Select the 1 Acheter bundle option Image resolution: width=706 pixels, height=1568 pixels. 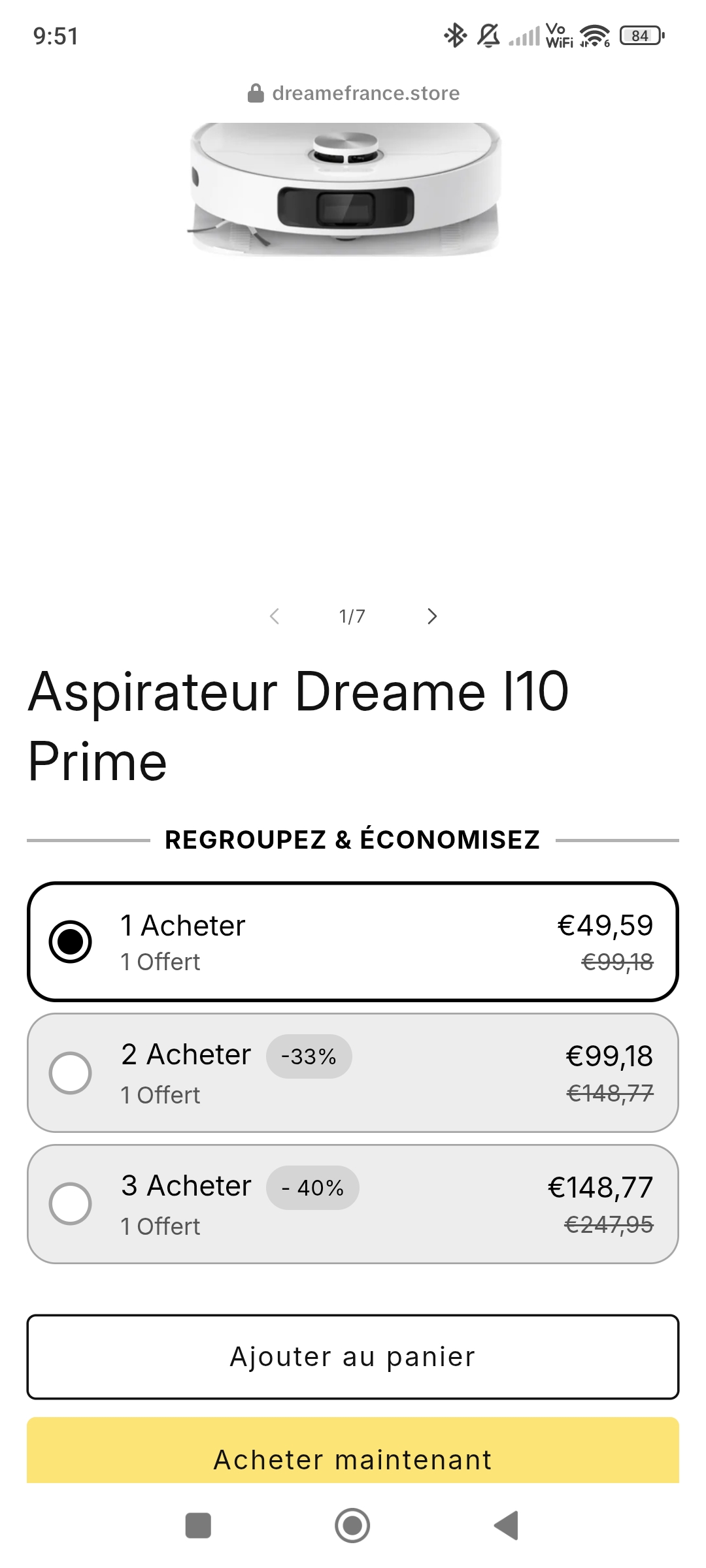tap(353, 941)
